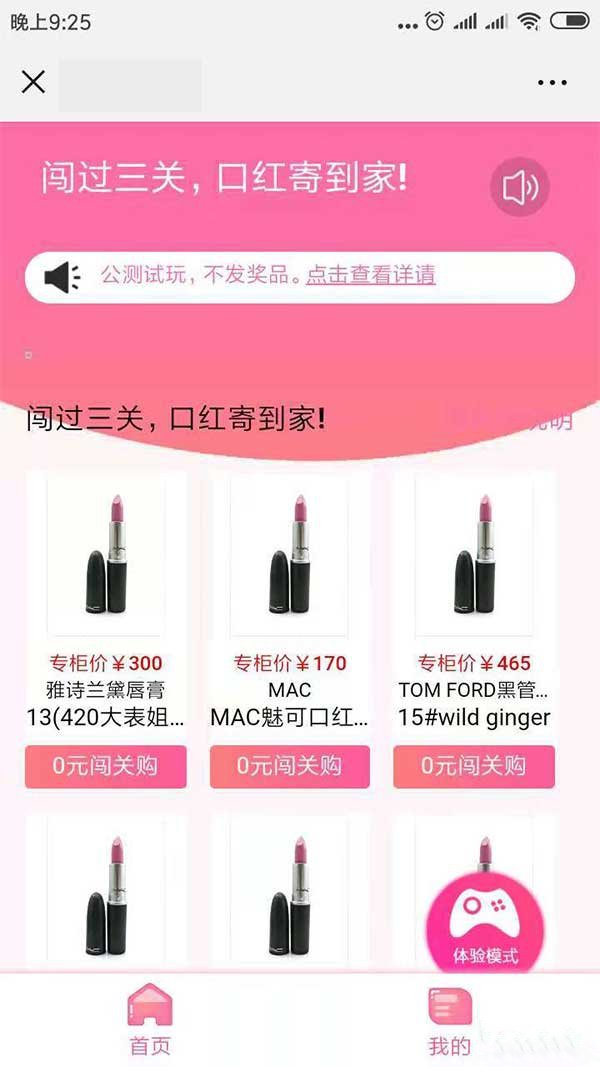Open the three-dot overflow menu
Viewport: 600px width, 1067px height.
552,83
